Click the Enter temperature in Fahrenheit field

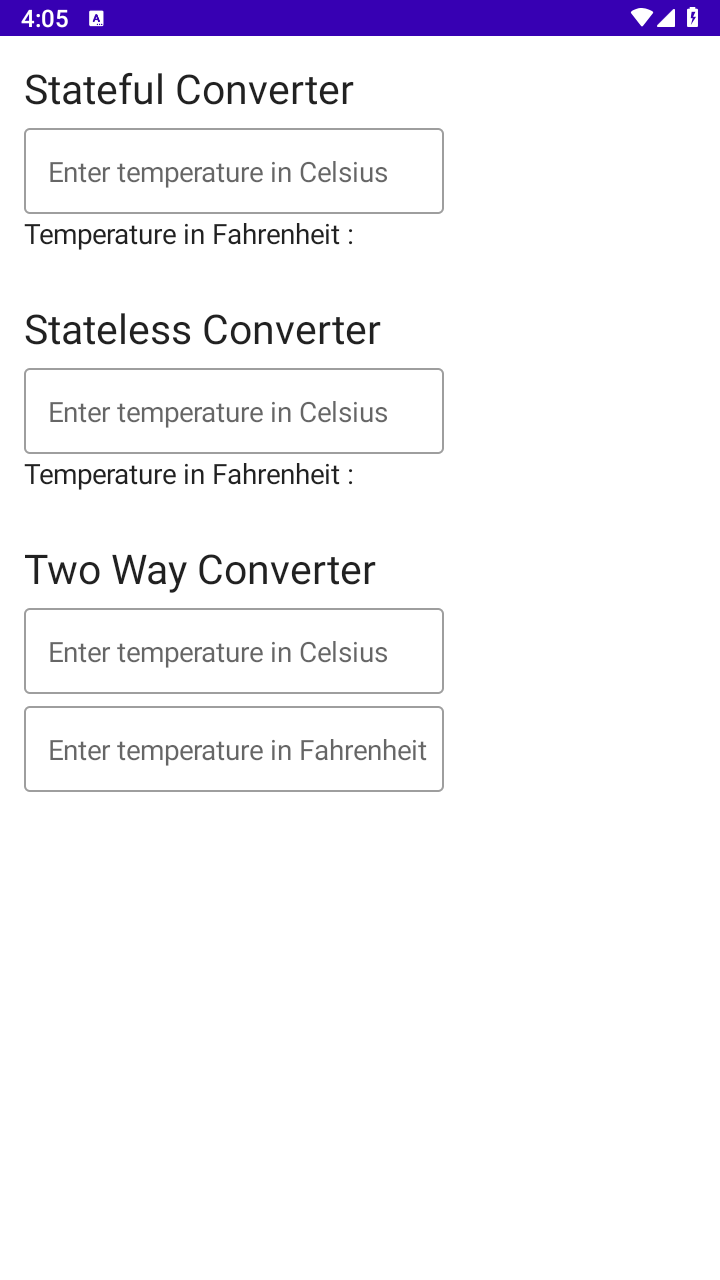233,749
